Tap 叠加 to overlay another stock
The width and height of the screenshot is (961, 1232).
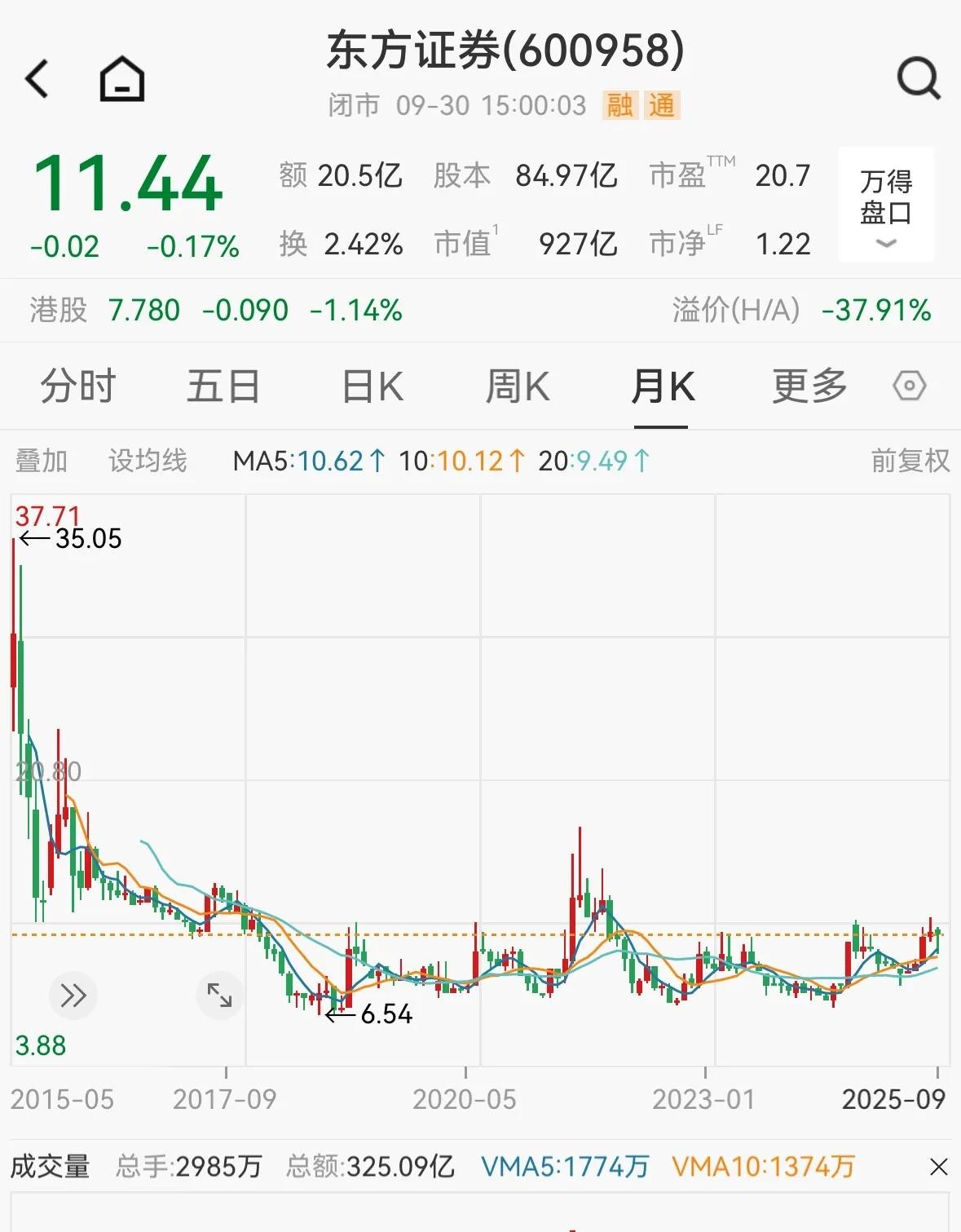(42, 461)
